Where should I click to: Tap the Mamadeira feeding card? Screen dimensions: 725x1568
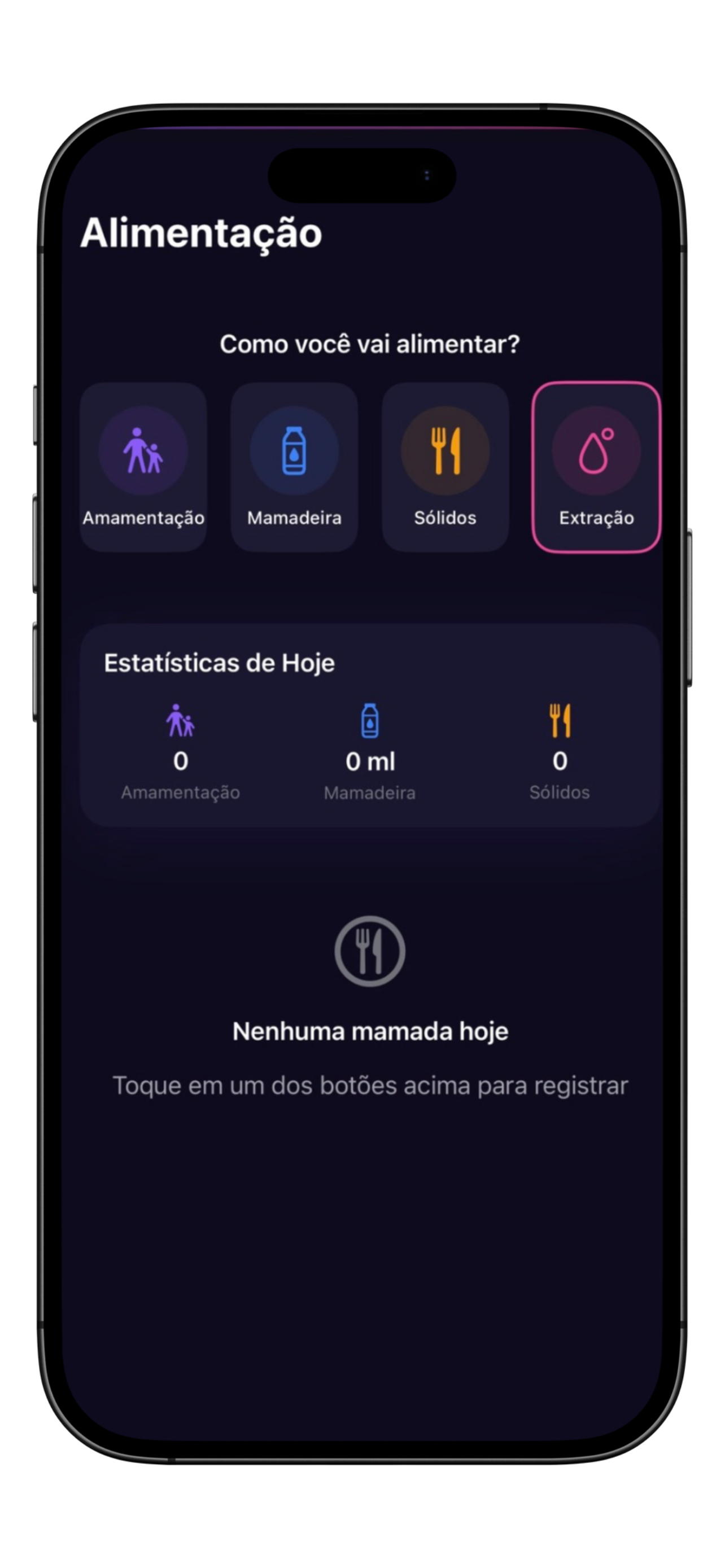294,466
